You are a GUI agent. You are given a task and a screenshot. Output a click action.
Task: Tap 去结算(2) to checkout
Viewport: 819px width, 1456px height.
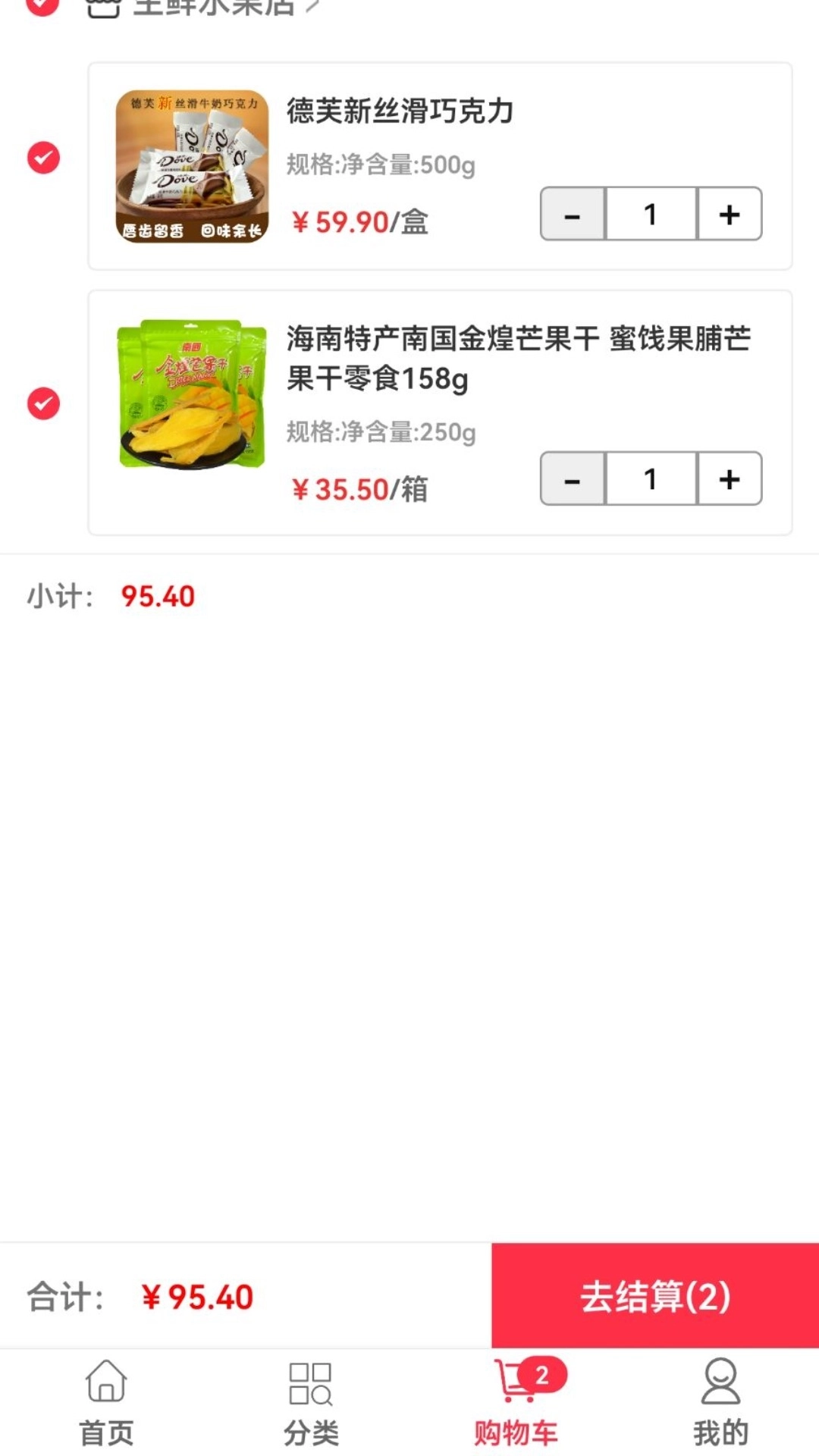coord(654,1297)
